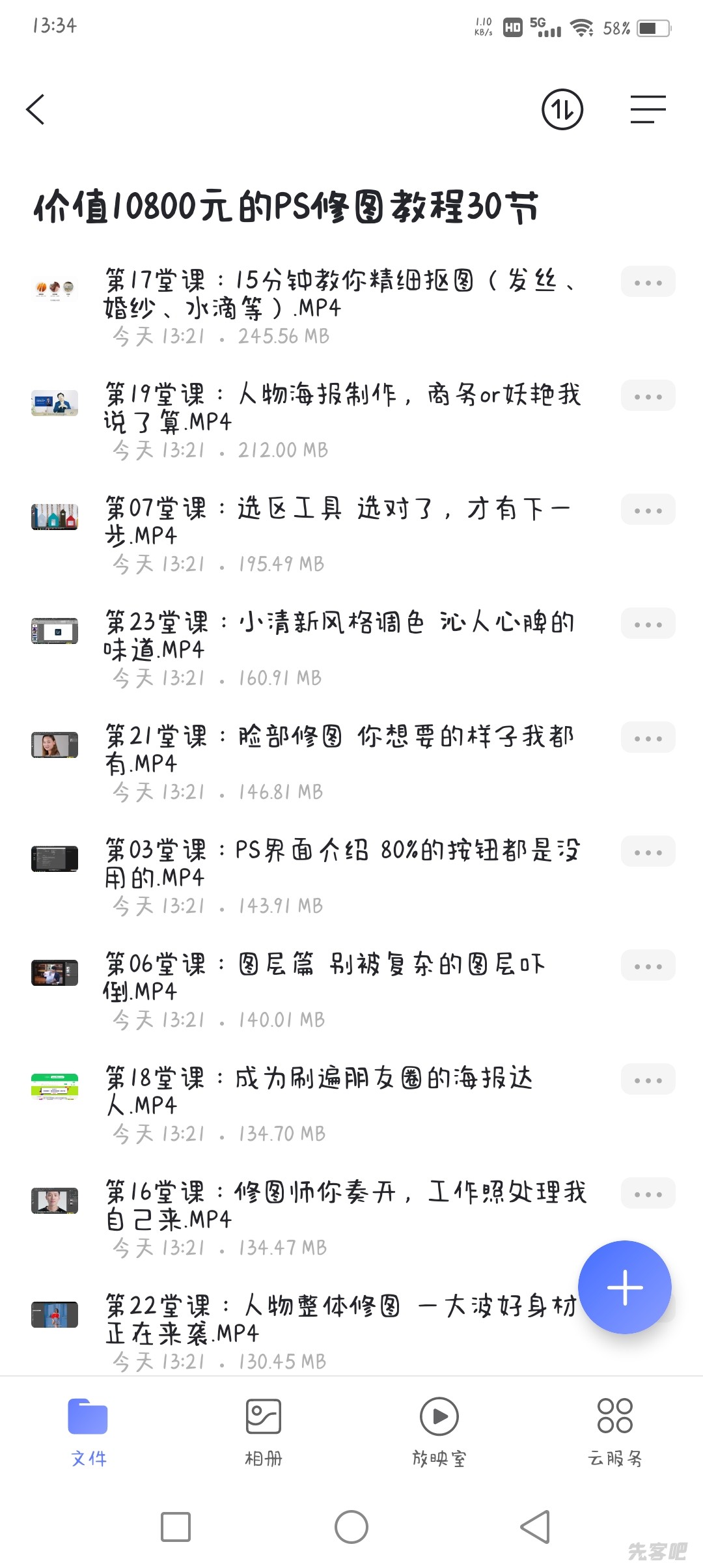Screen dimensions: 703x1568
Task: Open more options for 第23堂课
Action: click(648, 624)
